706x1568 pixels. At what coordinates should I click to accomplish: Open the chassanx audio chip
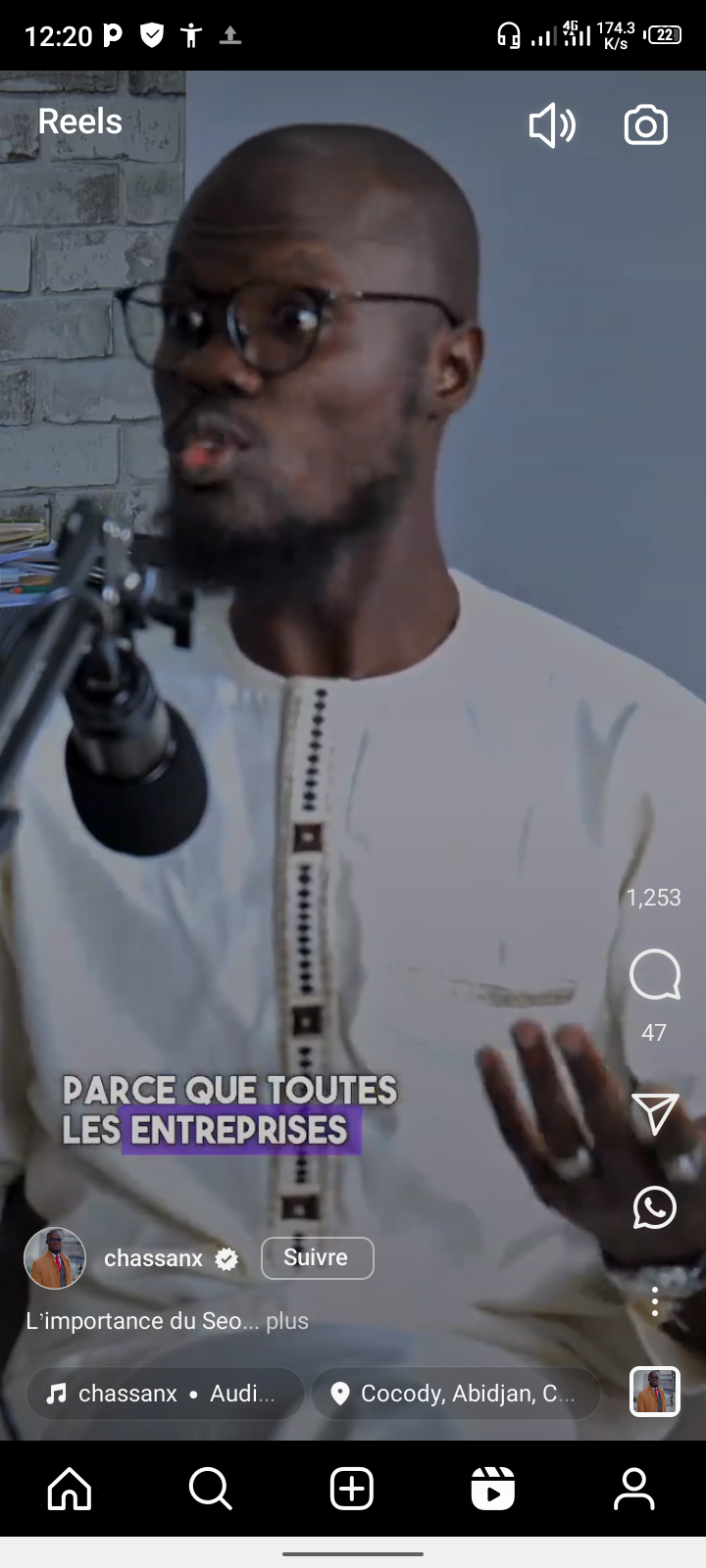point(165,1394)
